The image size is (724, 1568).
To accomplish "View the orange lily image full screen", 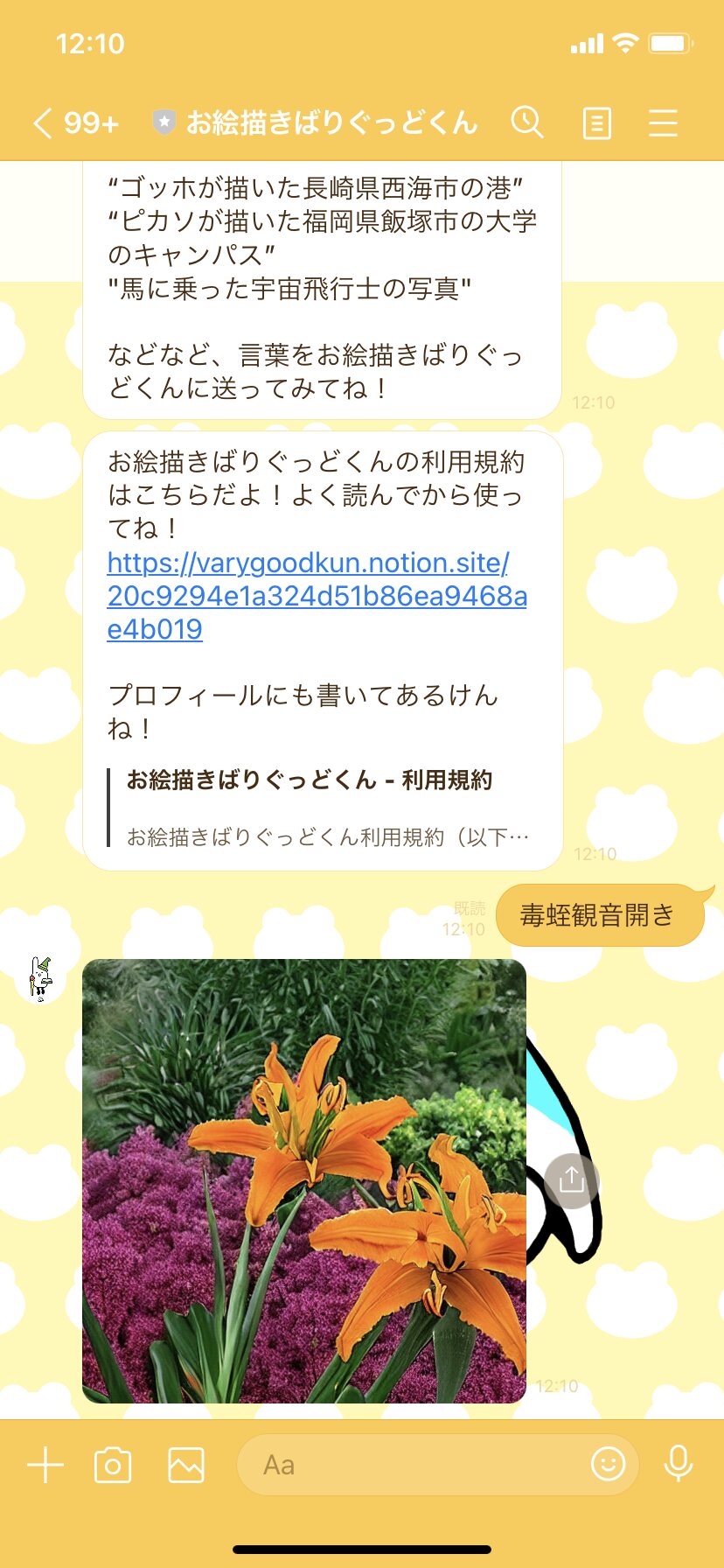I will (304, 1181).
